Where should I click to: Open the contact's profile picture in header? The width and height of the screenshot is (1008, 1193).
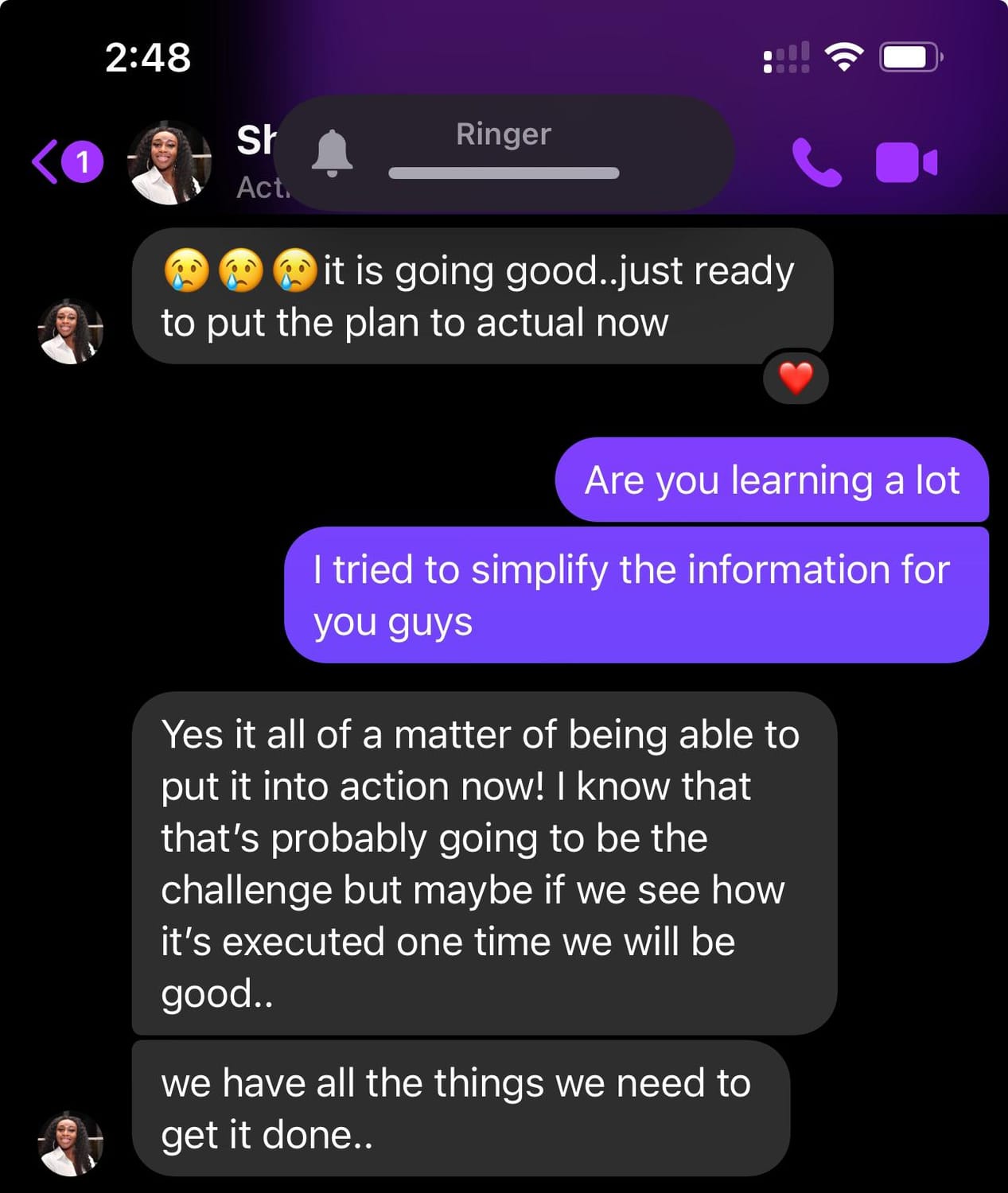169,164
